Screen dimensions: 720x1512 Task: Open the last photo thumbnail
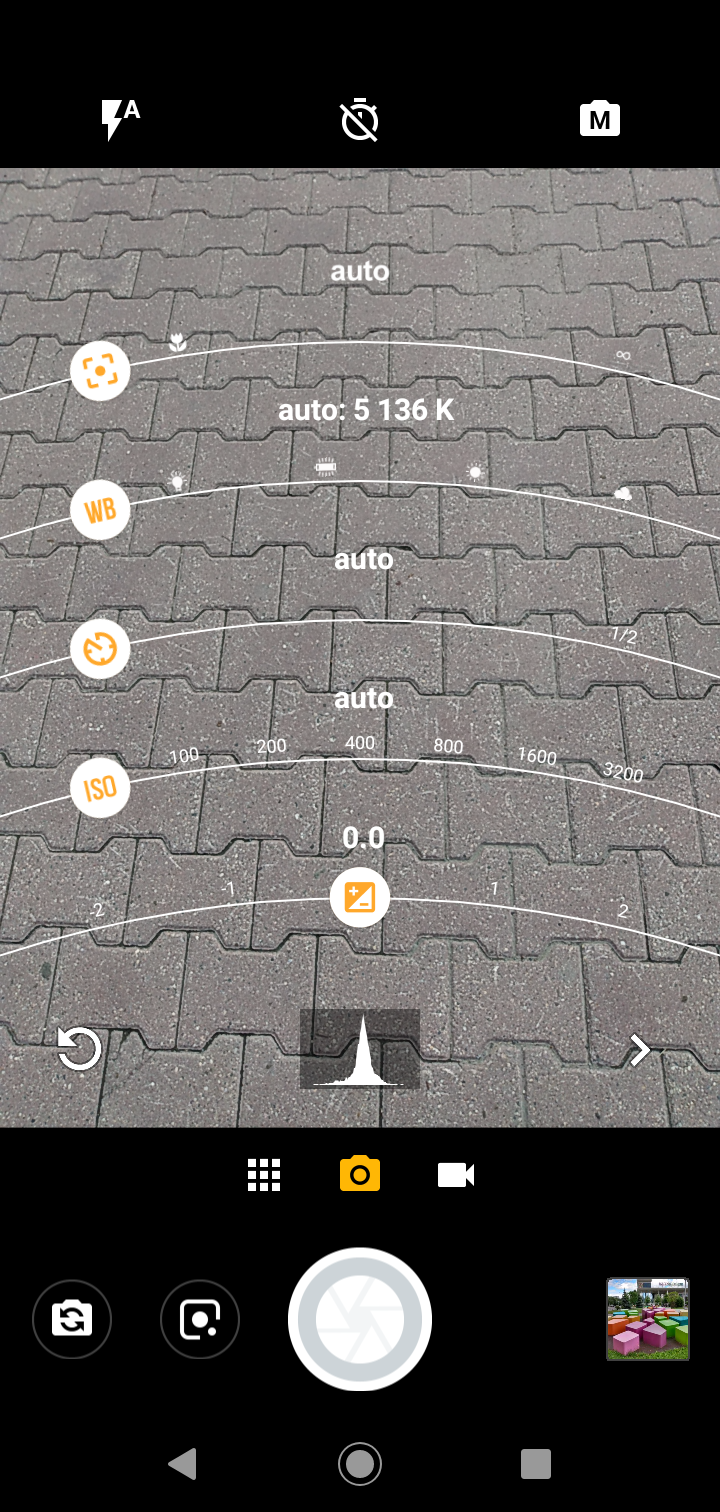(x=647, y=1319)
